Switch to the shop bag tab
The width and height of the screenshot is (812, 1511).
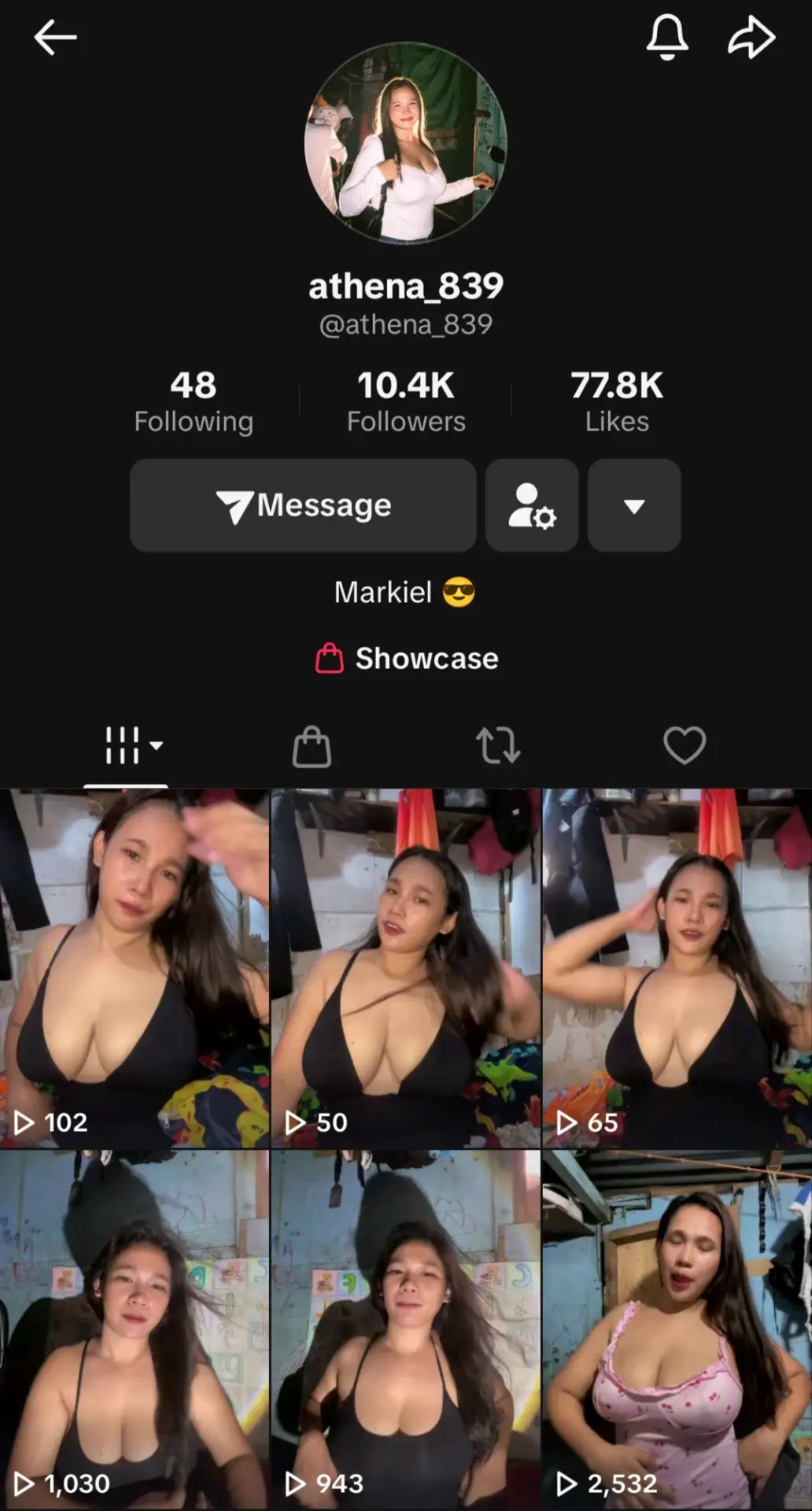[x=312, y=745]
